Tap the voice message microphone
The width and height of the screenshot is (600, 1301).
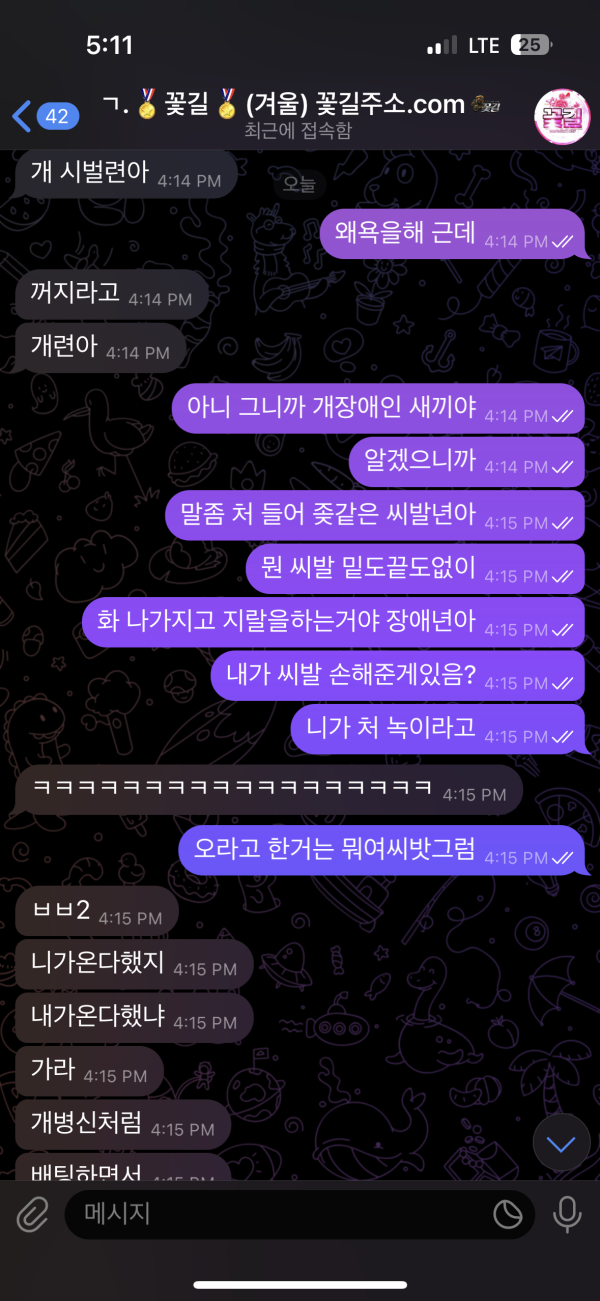[567, 1215]
